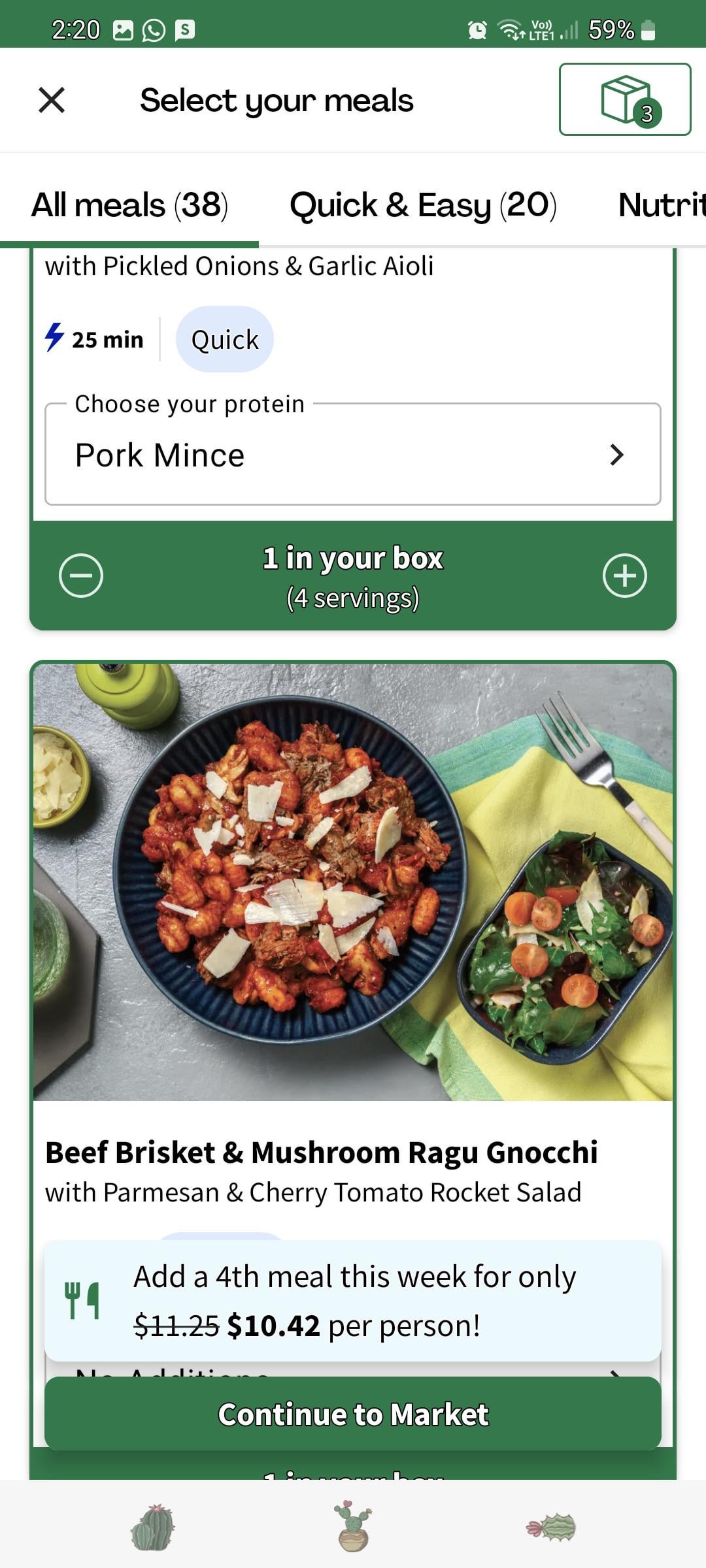Switch to the Quick & Easy tab
Image resolution: width=706 pixels, height=1568 pixels.
pos(423,205)
